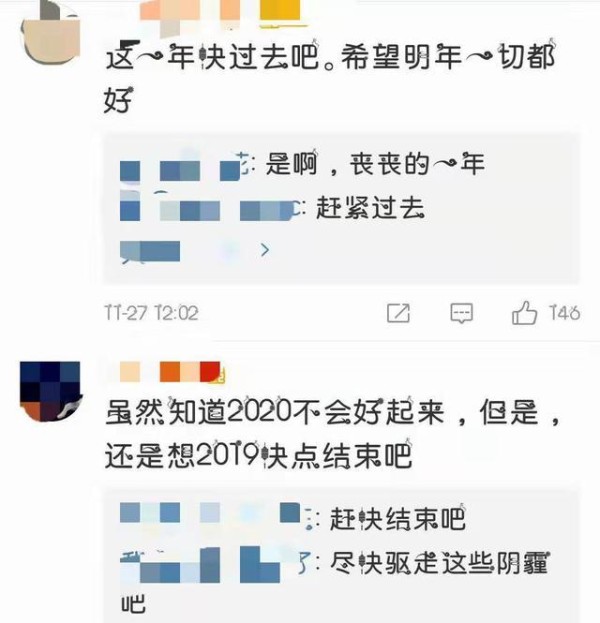Screen dimensions: 600x623
Task: Open the reply "赶紧过去"
Action: click(369, 207)
